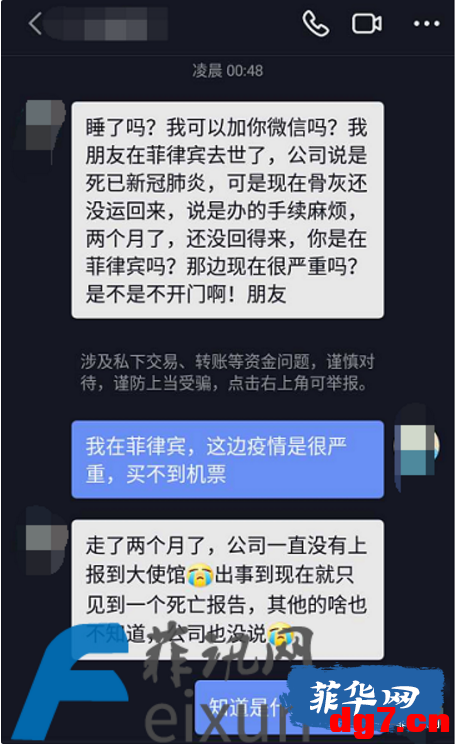Go back using the top-left arrow
Image resolution: width=455 pixels, height=744 pixels.
coord(35,24)
